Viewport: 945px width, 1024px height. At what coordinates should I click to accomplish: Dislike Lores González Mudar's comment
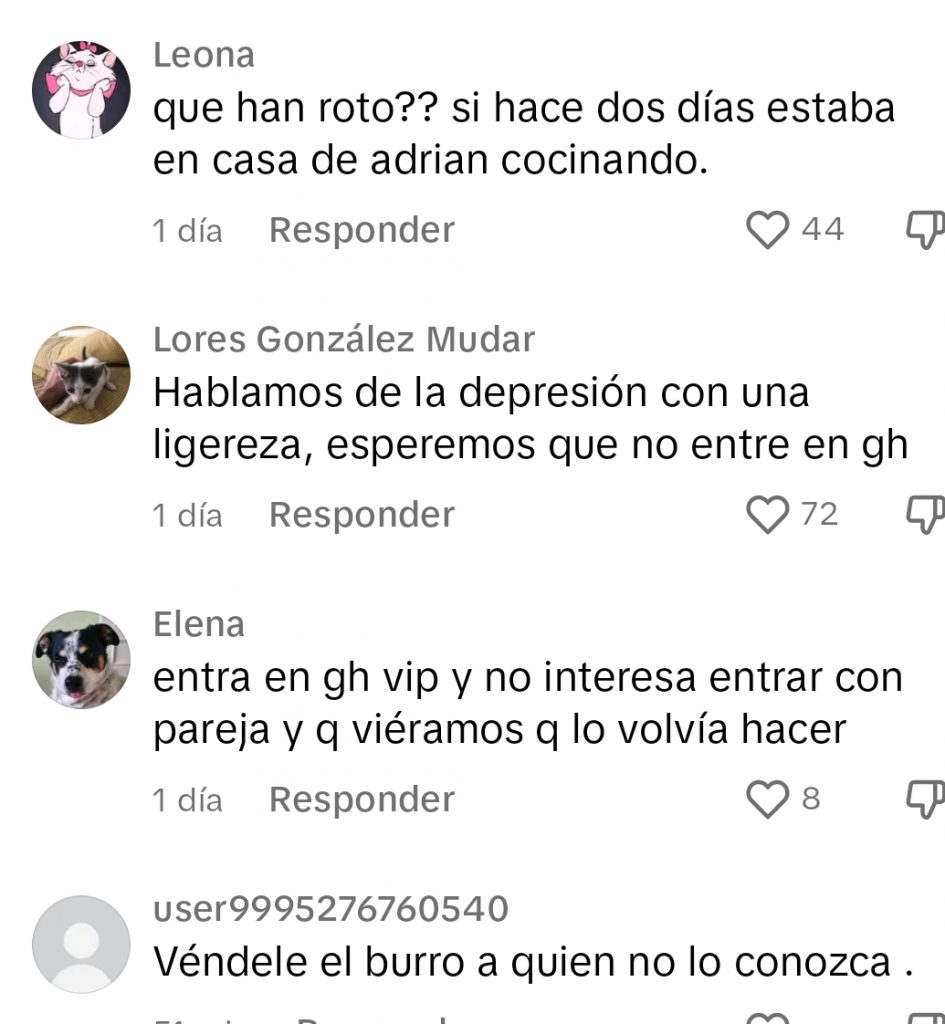(x=924, y=515)
